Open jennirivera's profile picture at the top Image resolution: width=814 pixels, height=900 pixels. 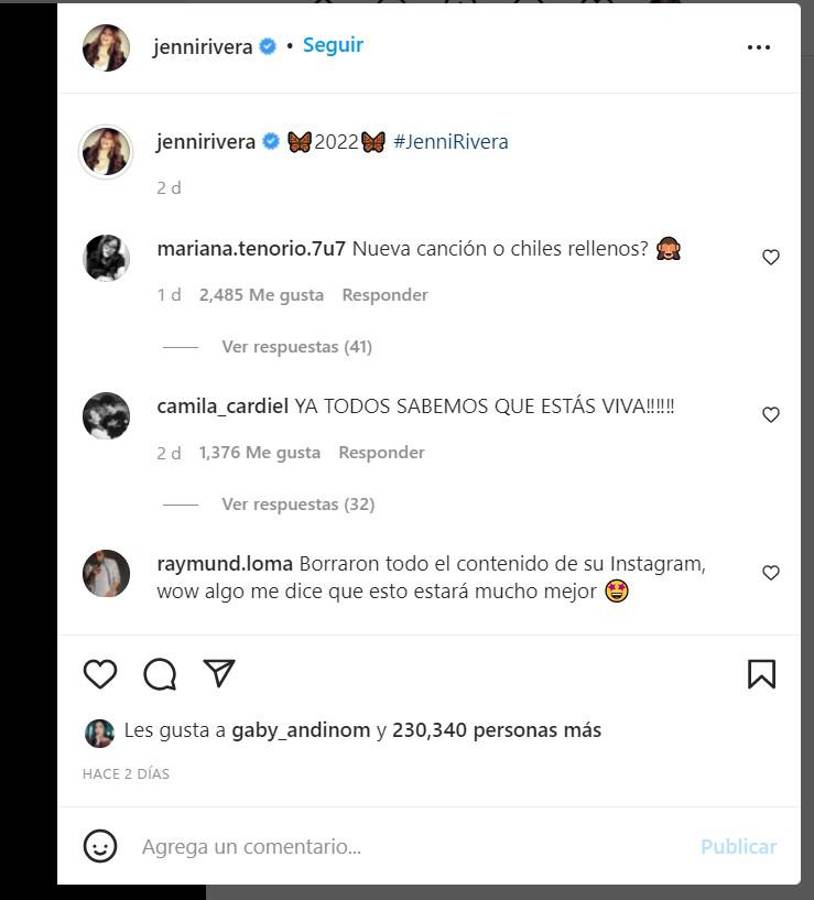(105, 45)
